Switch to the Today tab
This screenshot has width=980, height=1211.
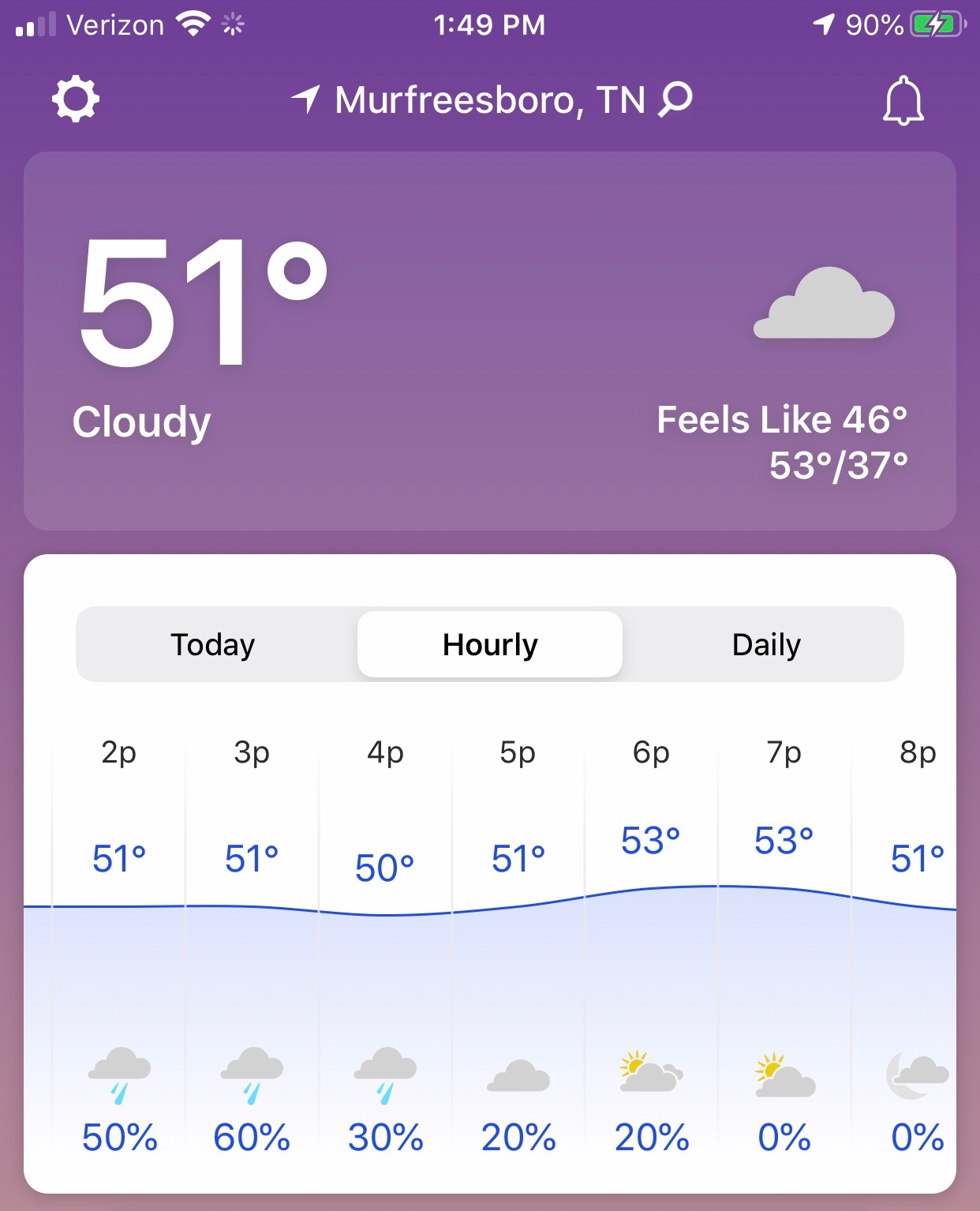pos(213,644)
